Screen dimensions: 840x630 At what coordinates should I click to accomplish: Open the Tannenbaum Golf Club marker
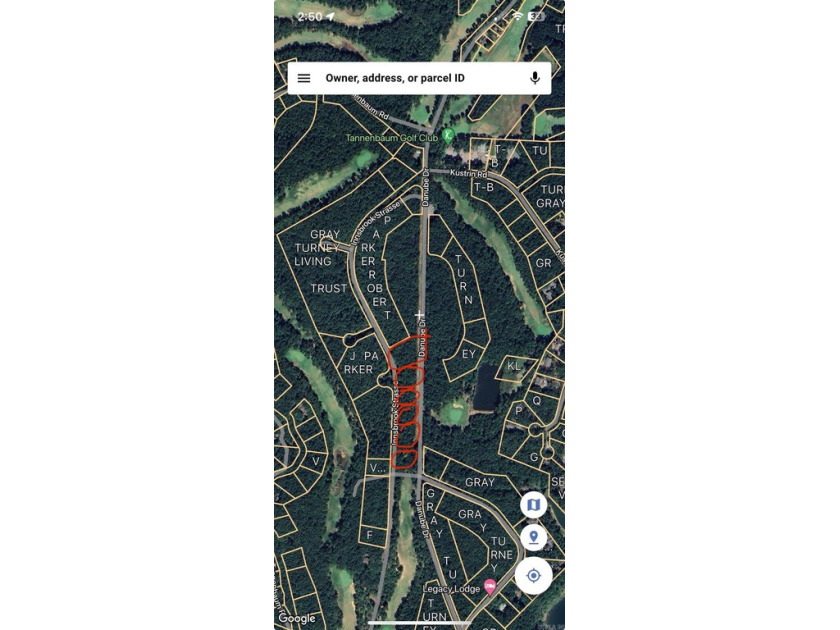click(448, 135)
